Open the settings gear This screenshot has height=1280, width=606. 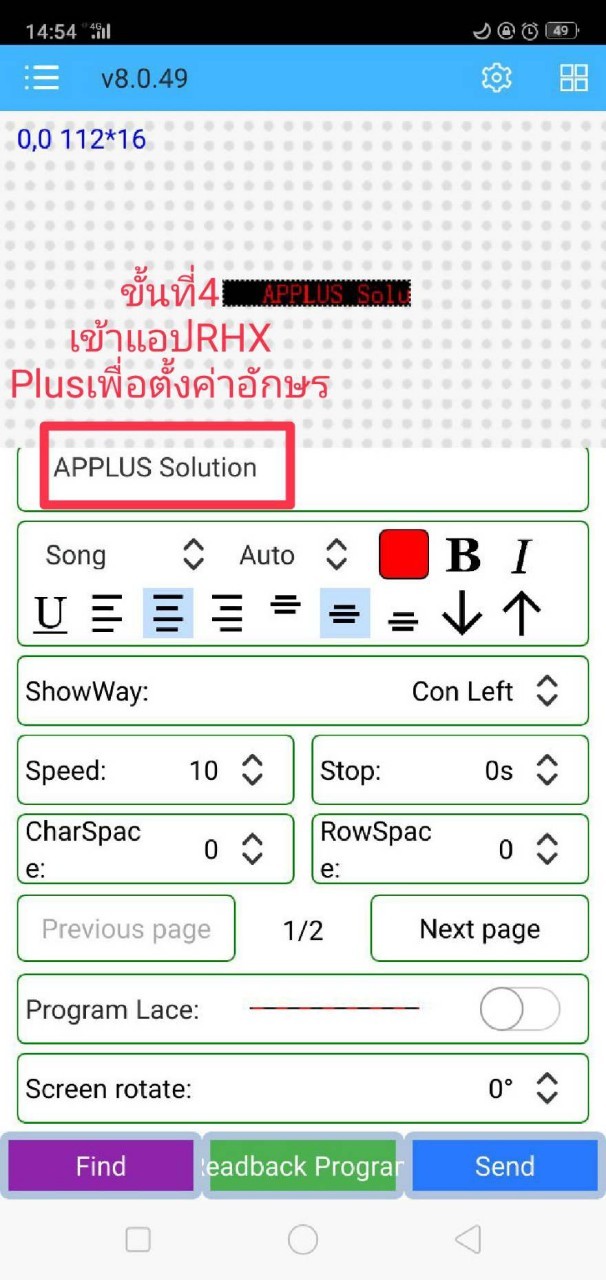496,78
